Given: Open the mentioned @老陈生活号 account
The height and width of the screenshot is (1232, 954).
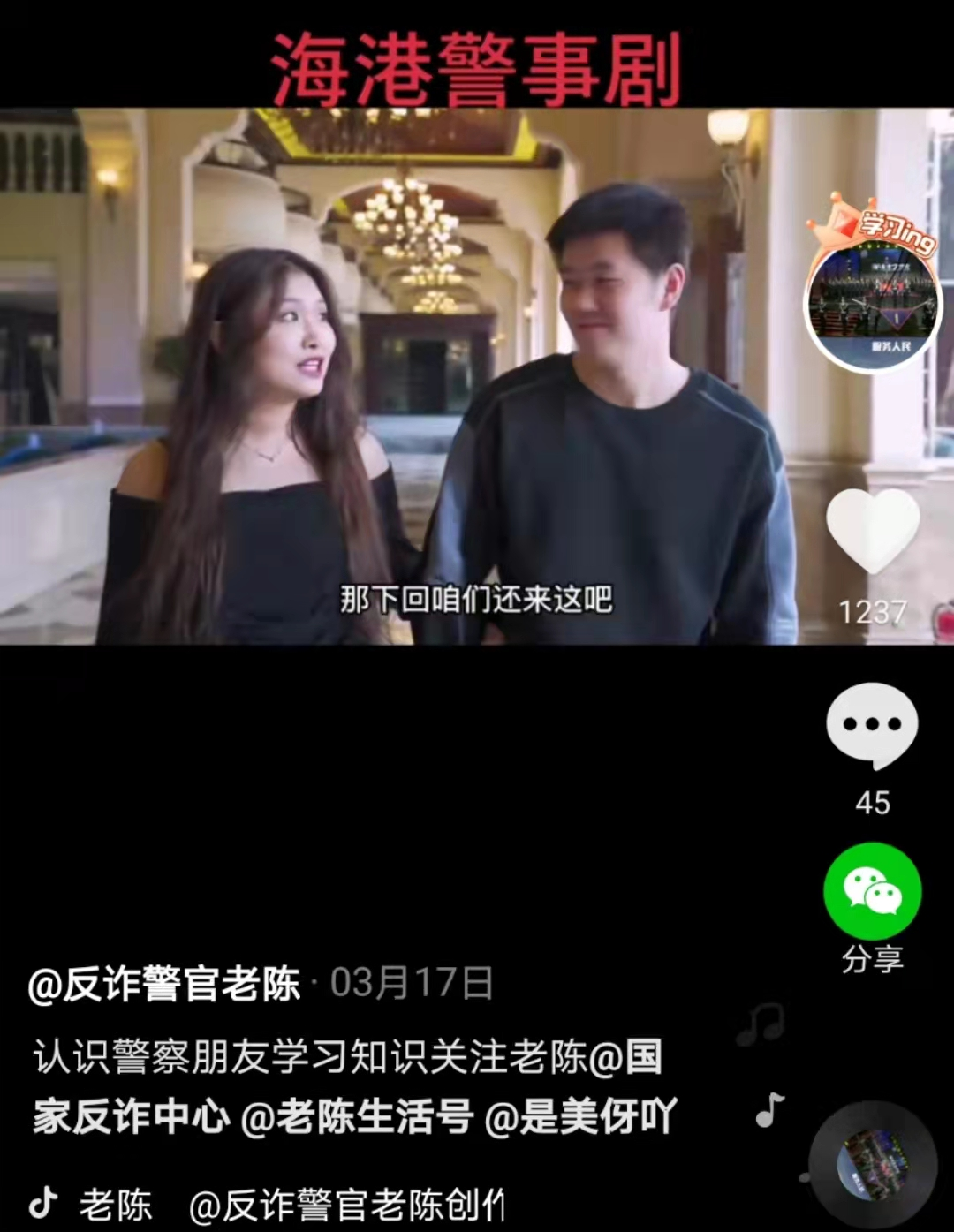Looking at the screenshot, I should click(x=357, y=1117).
